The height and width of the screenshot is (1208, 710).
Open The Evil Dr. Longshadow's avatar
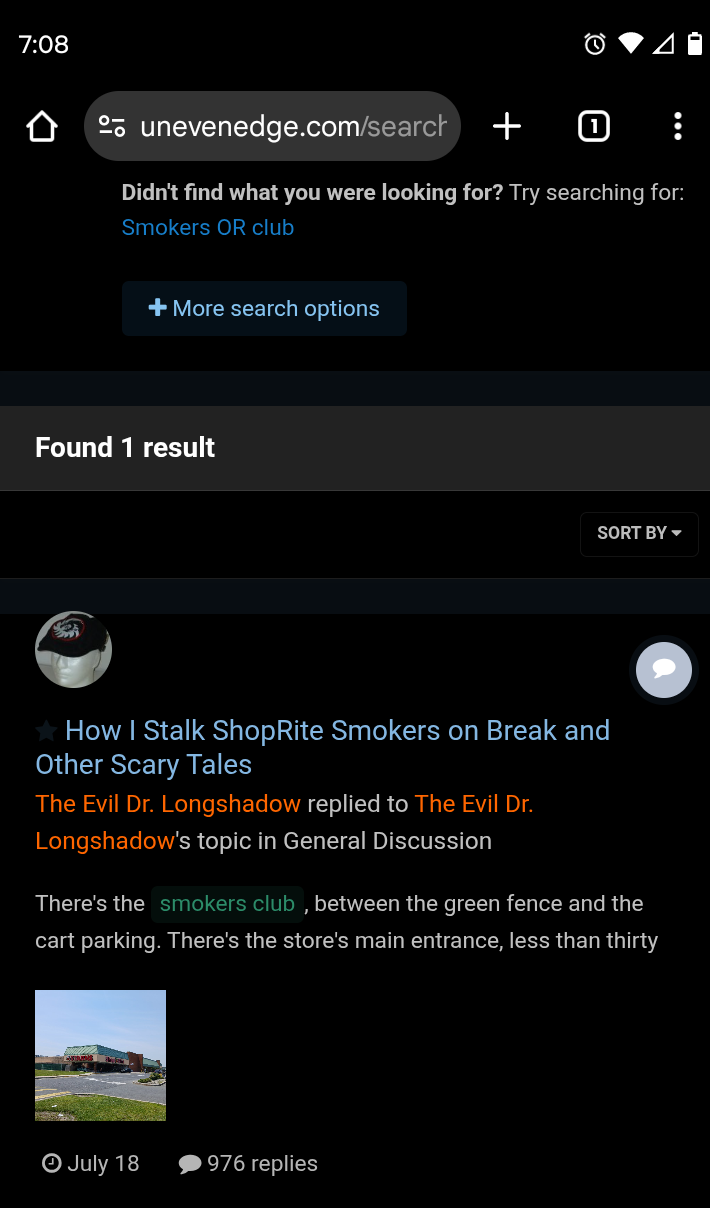[73, 649]
